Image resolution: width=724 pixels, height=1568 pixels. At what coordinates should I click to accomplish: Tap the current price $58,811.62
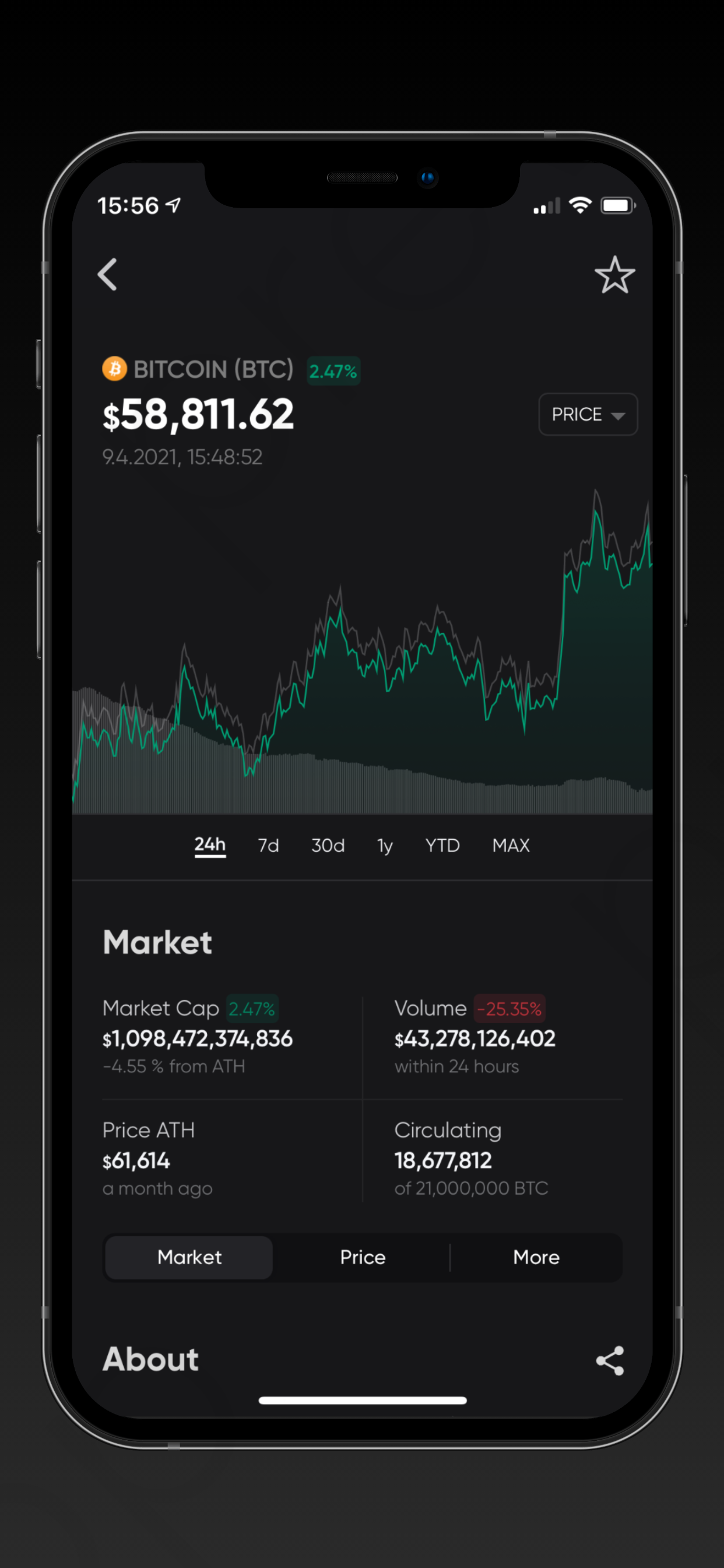point(198,414)
